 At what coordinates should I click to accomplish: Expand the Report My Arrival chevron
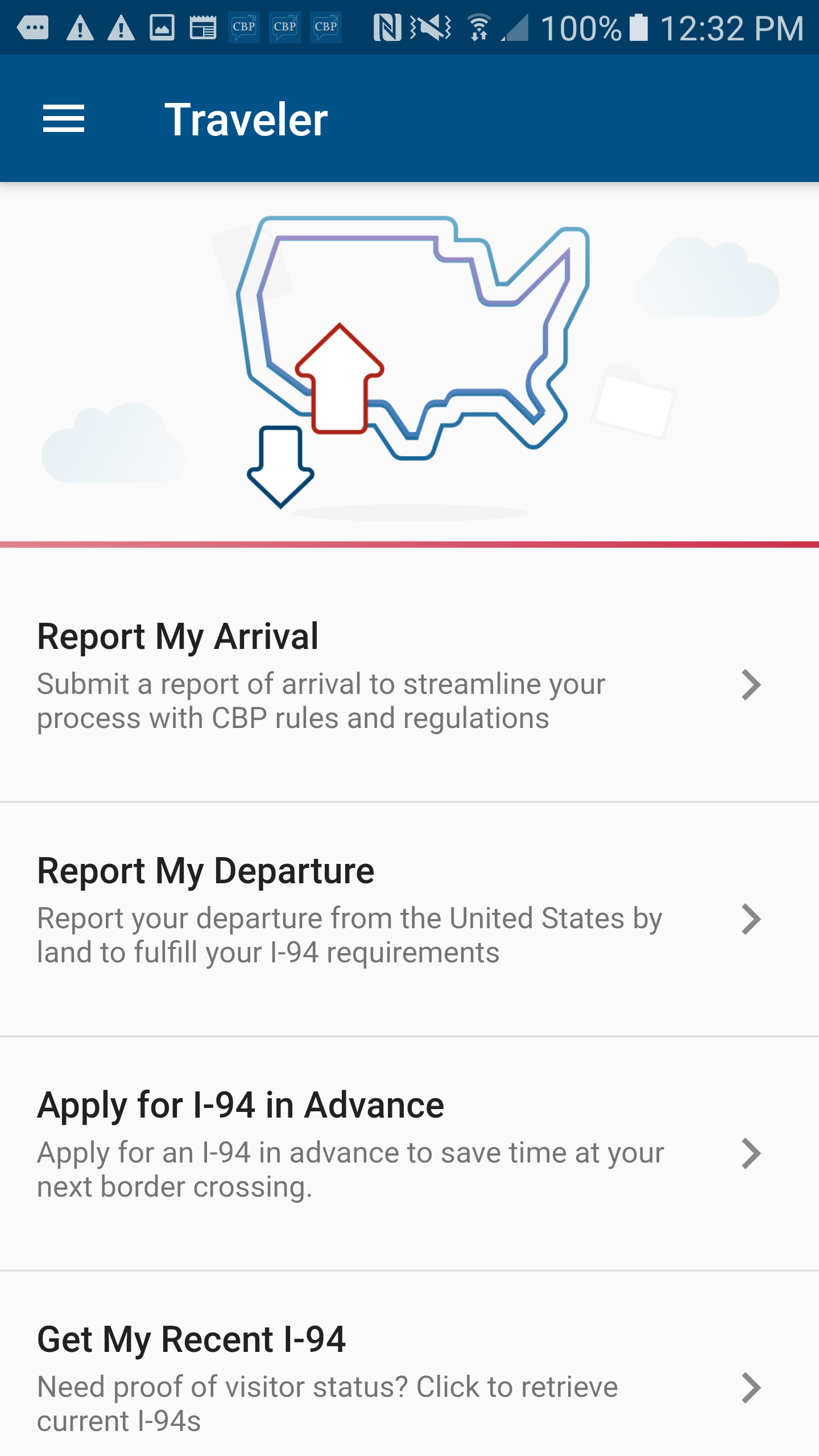click(751, 684)
